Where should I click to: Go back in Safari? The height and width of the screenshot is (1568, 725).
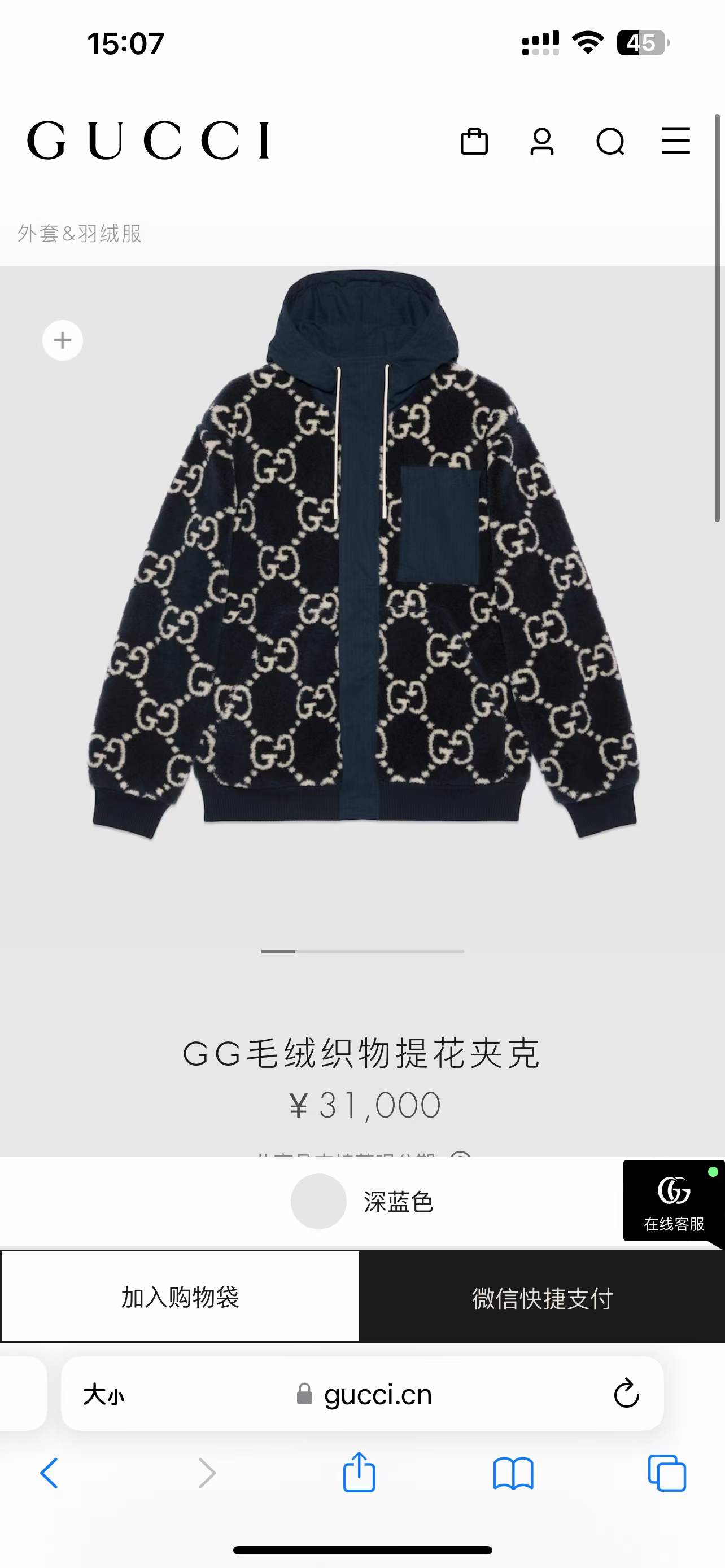(x=49, y=1473)
